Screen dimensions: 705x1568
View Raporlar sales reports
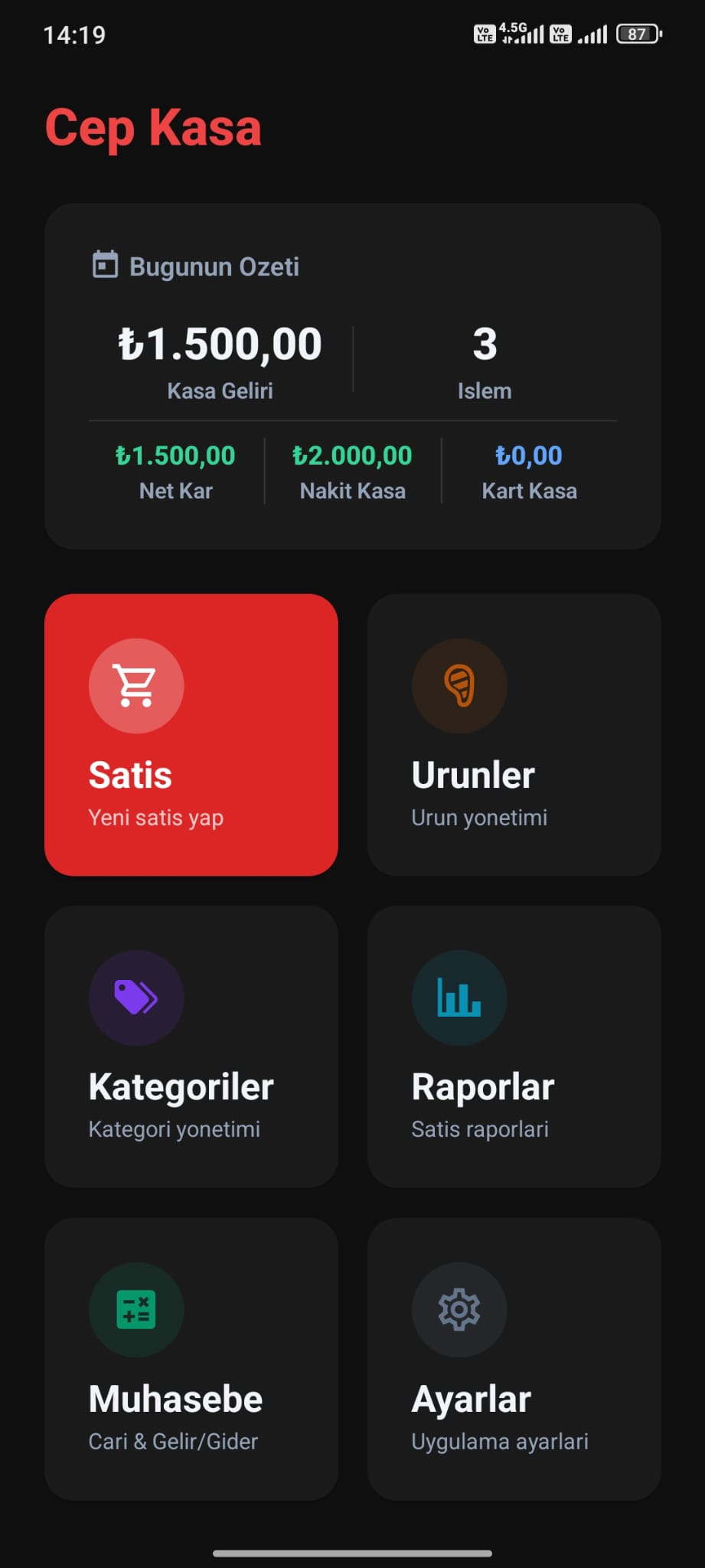pos(514,1046)
